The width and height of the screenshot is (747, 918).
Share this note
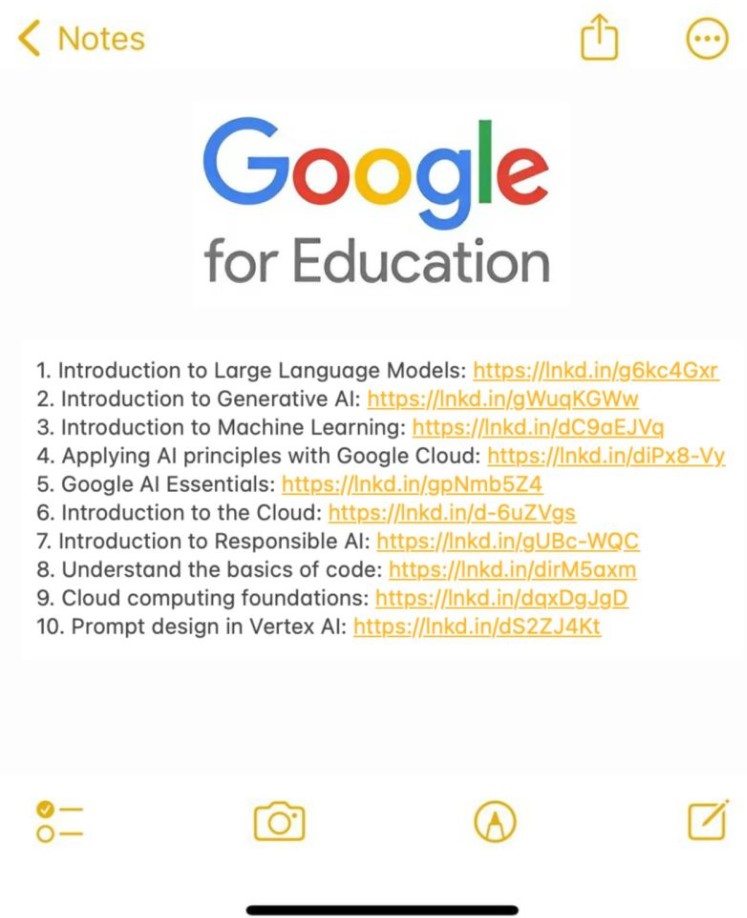coord(600,39)
